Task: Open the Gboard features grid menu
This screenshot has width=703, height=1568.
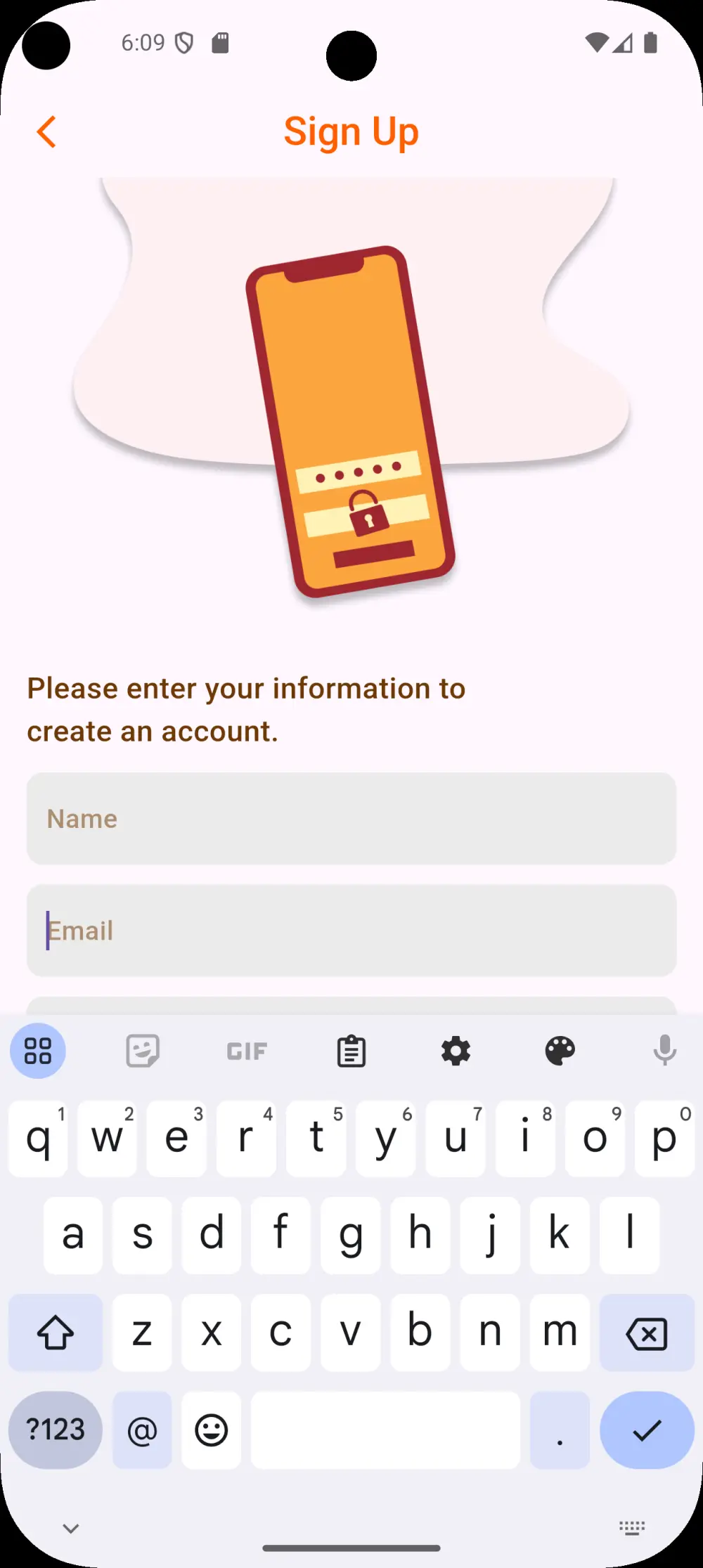Action: (38, 1051)
